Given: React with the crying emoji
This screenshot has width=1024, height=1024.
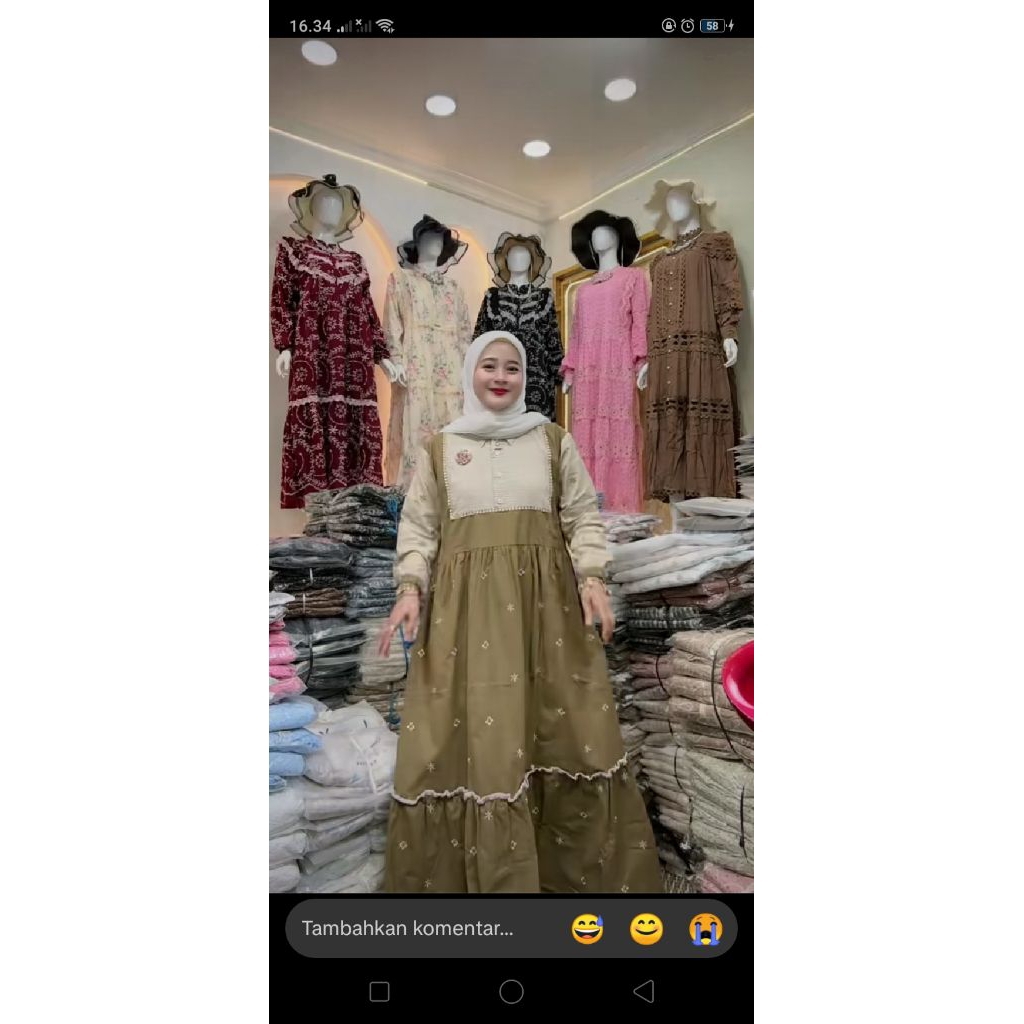Looking at the screenshot, I should tap(705, 929).
